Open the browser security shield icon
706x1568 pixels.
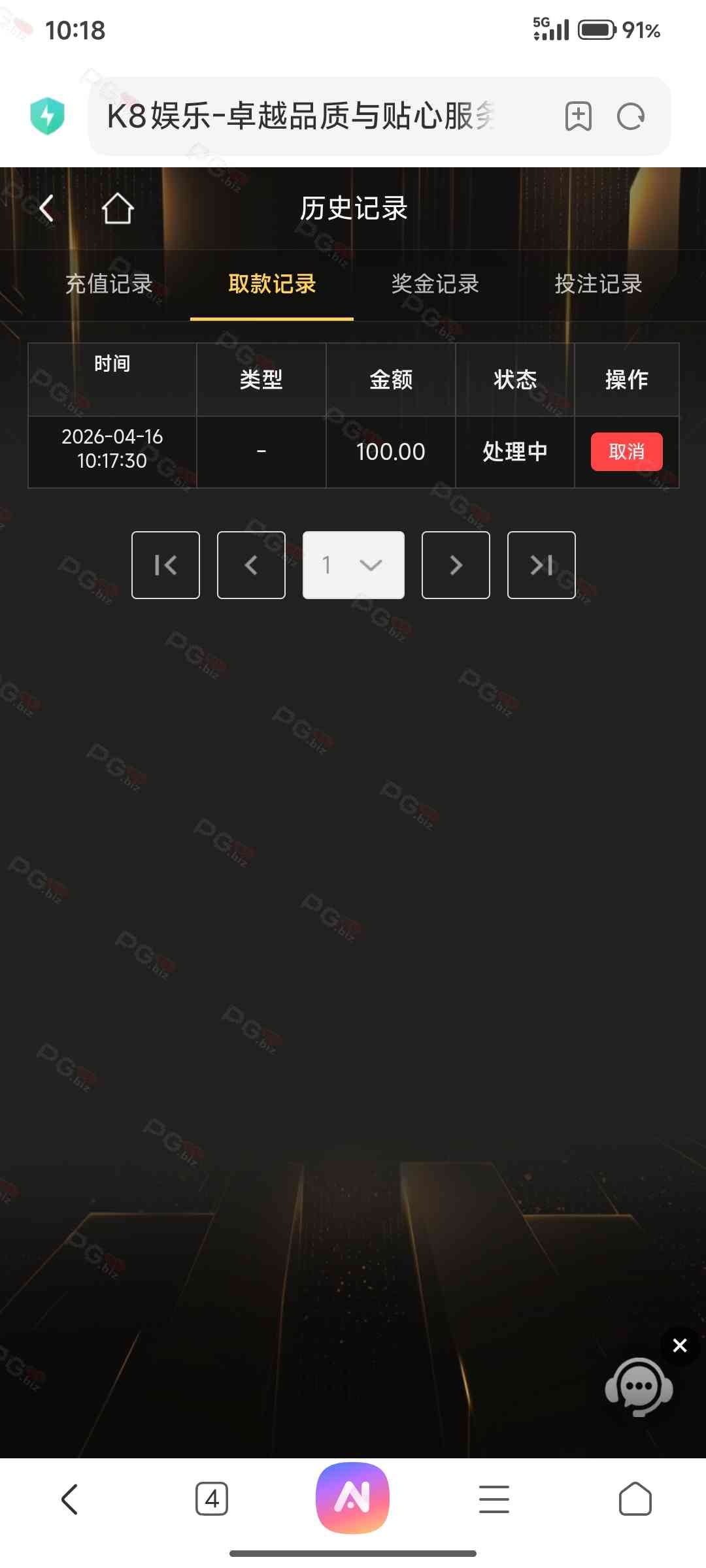pos(47,116)
